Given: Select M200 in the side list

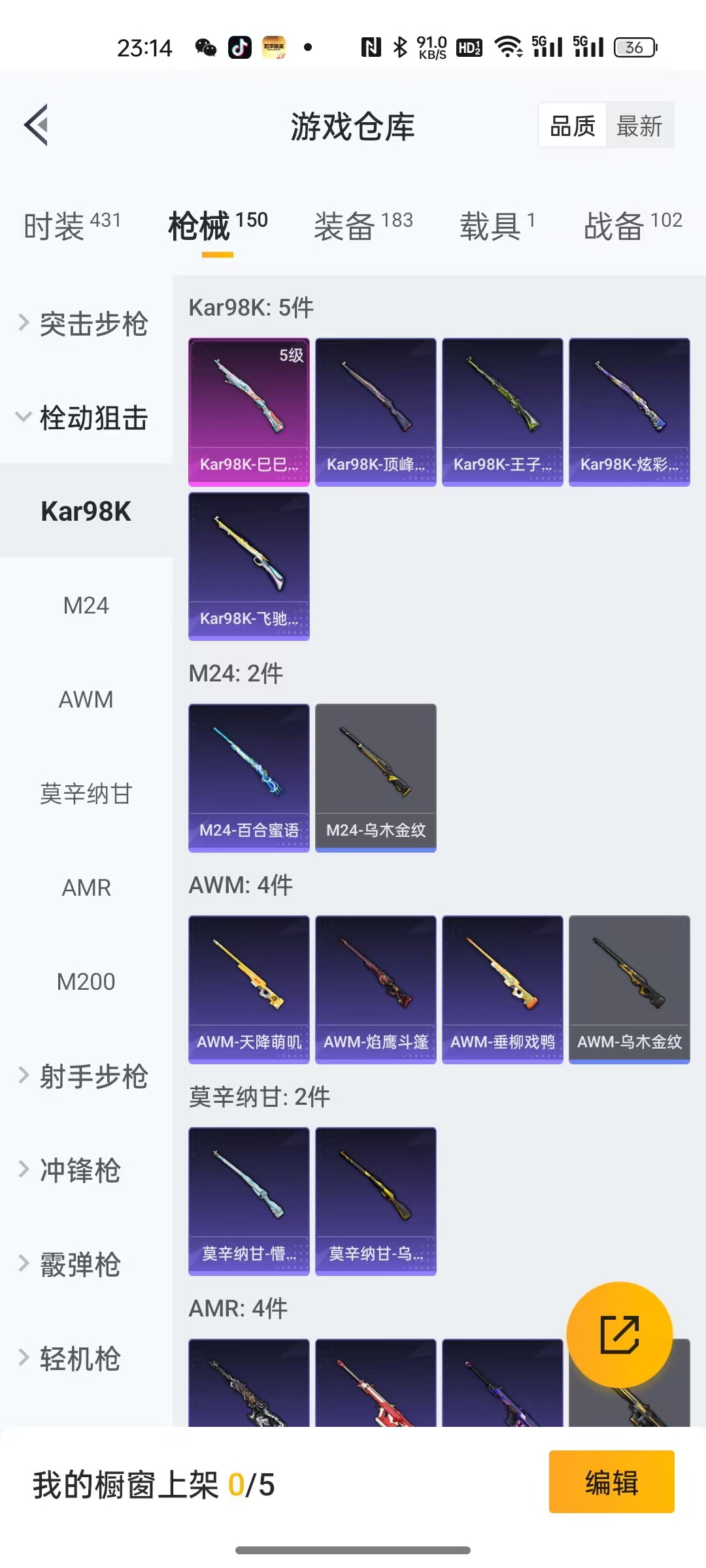Looking at the screenshot, I should [x=86, y=982].
